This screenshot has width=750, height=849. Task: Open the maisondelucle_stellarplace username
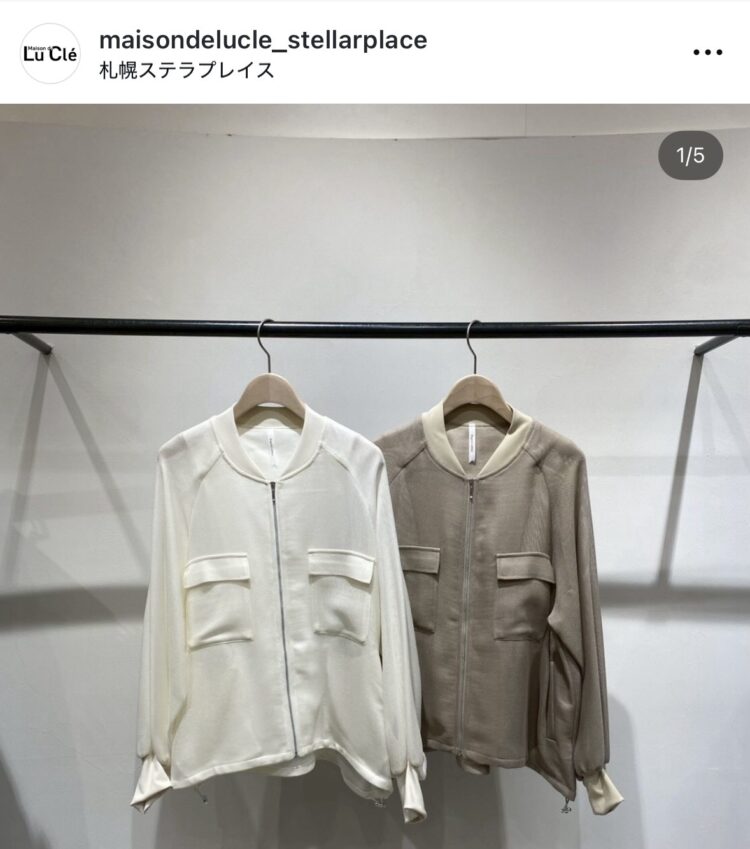(263, 40)
